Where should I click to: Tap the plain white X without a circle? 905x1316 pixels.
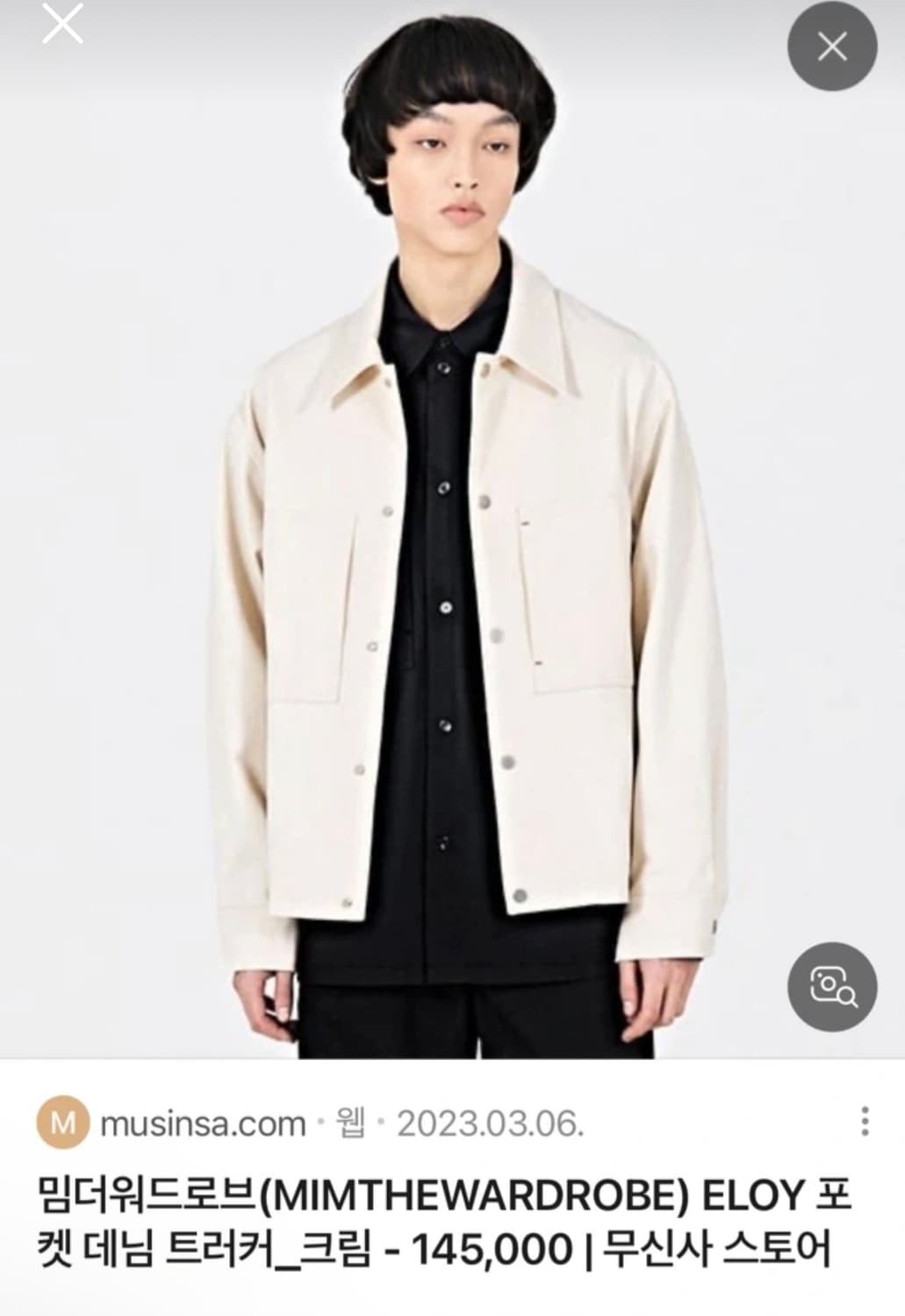pos(63,24)
